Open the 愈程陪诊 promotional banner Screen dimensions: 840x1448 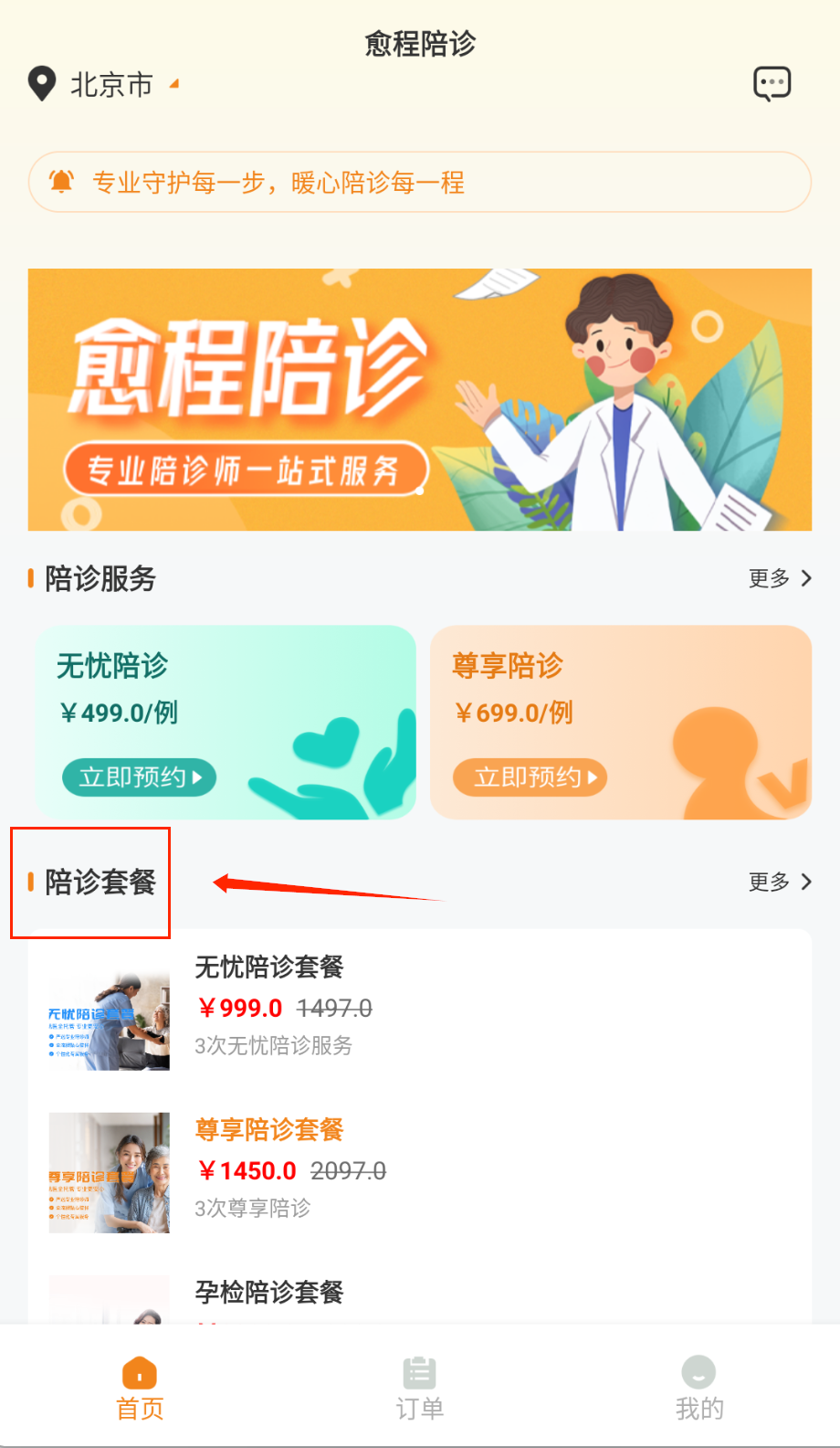coord(420,399)
